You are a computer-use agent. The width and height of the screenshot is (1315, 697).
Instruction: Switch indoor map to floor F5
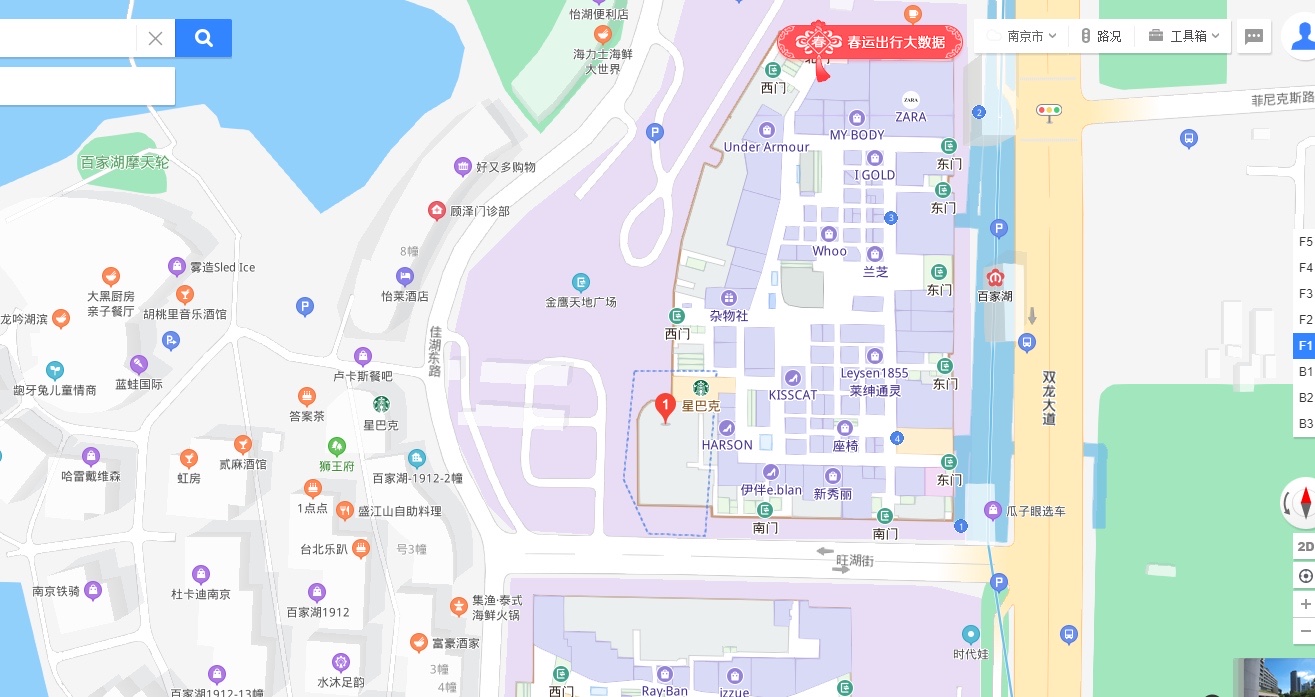coord(1304,242)
